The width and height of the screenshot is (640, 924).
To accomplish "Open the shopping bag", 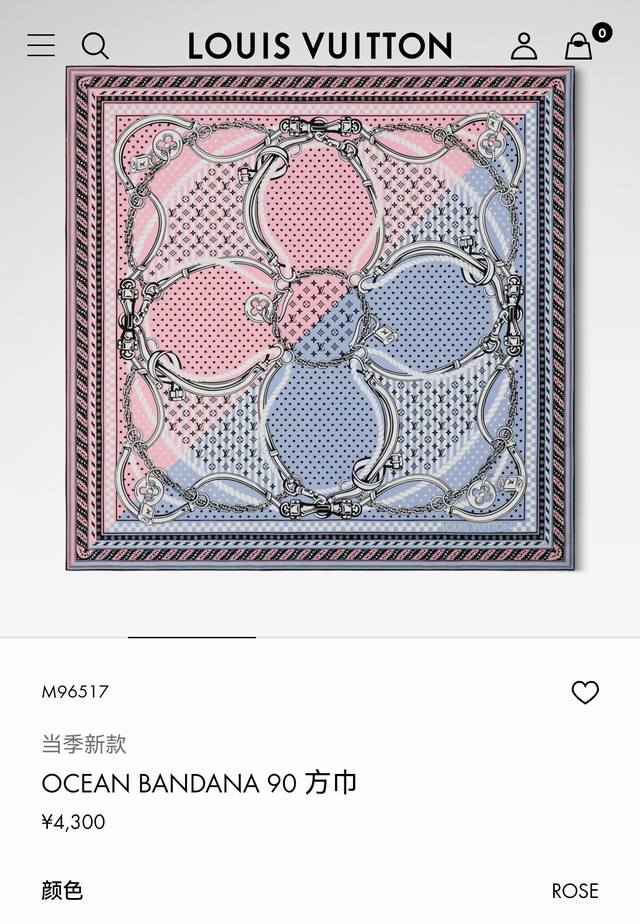I will click(x=579, y=46).
